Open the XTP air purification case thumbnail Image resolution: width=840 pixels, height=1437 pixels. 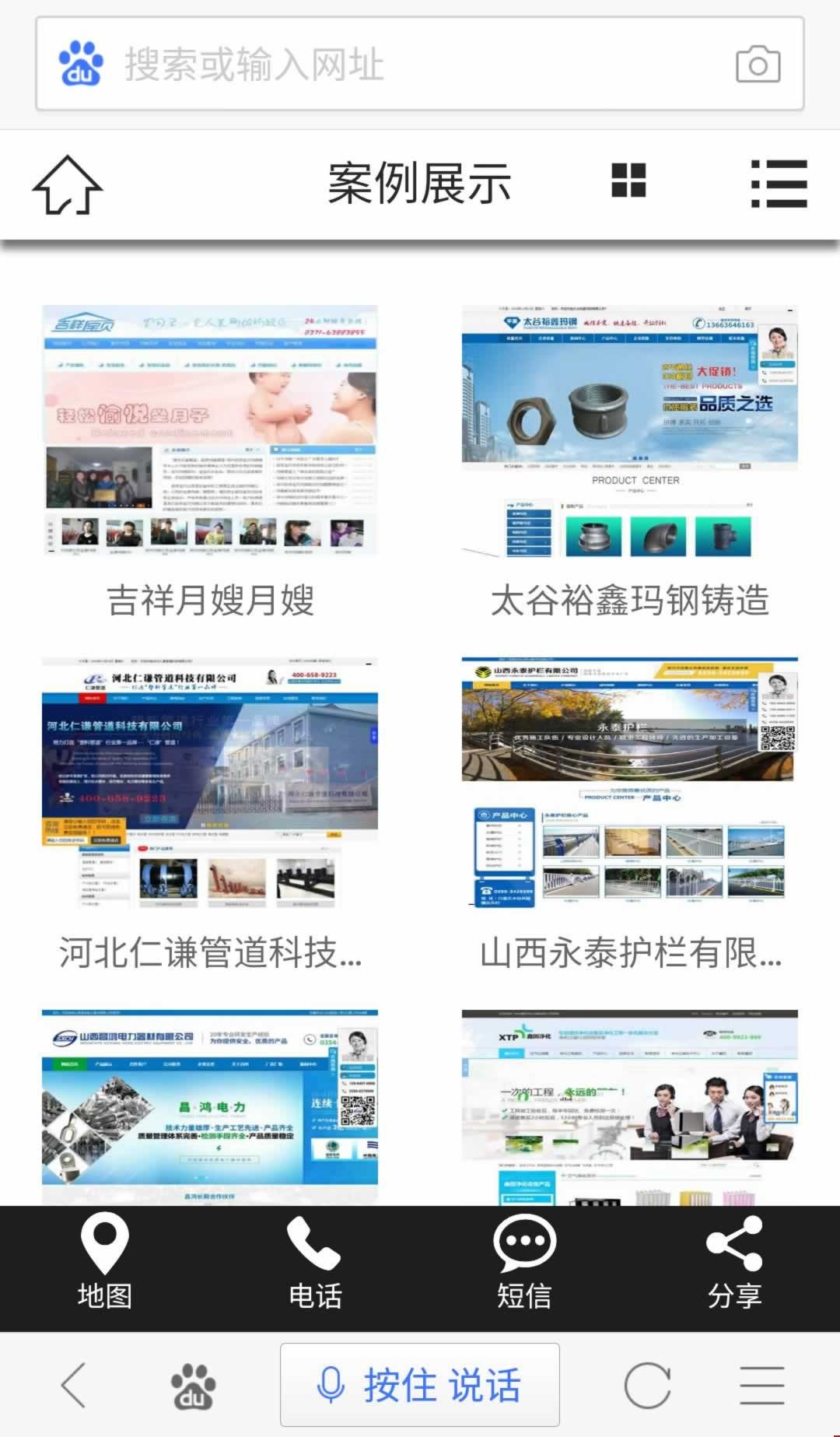pos(630,1106)
